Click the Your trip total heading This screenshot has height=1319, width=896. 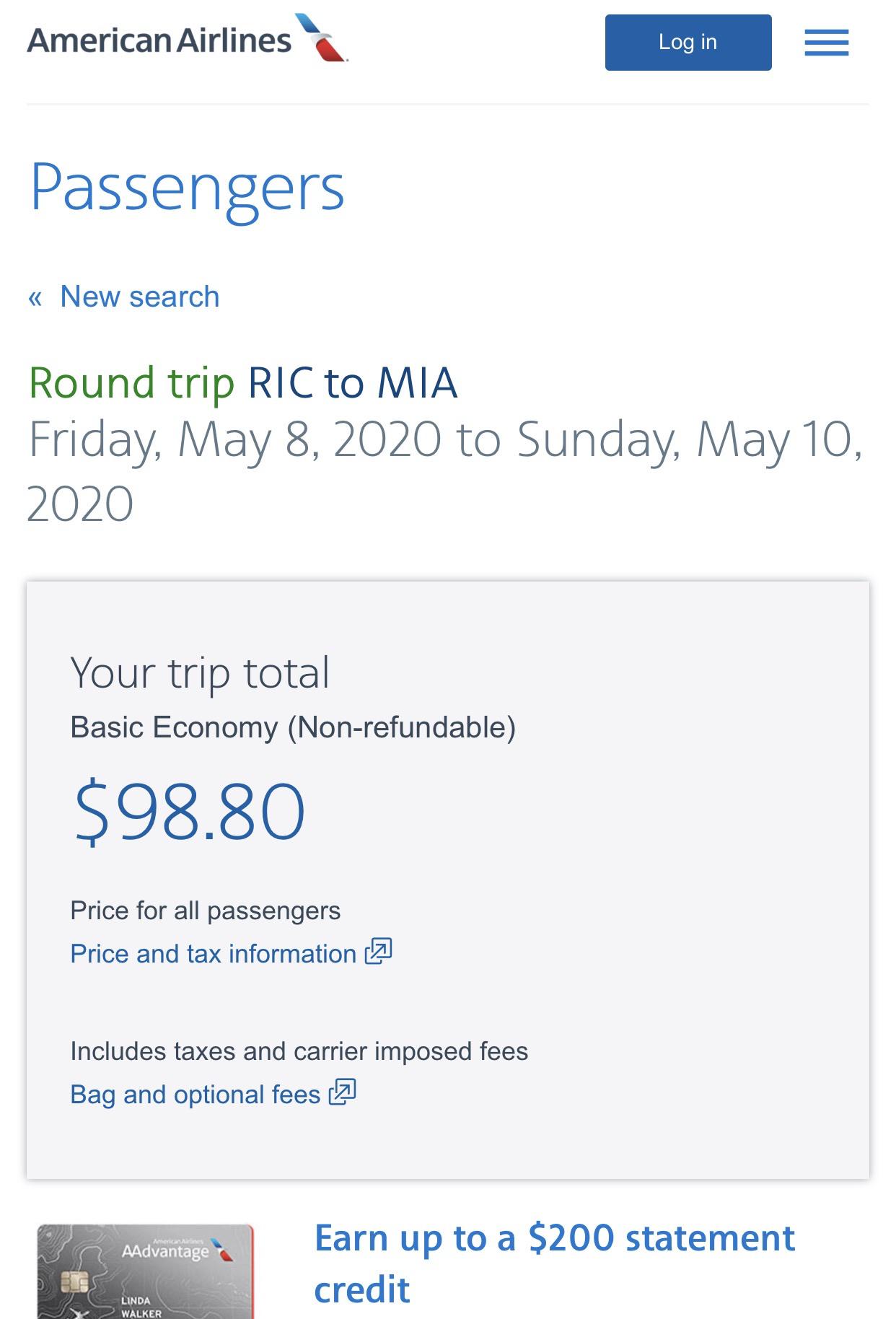[x=200, y=674]
